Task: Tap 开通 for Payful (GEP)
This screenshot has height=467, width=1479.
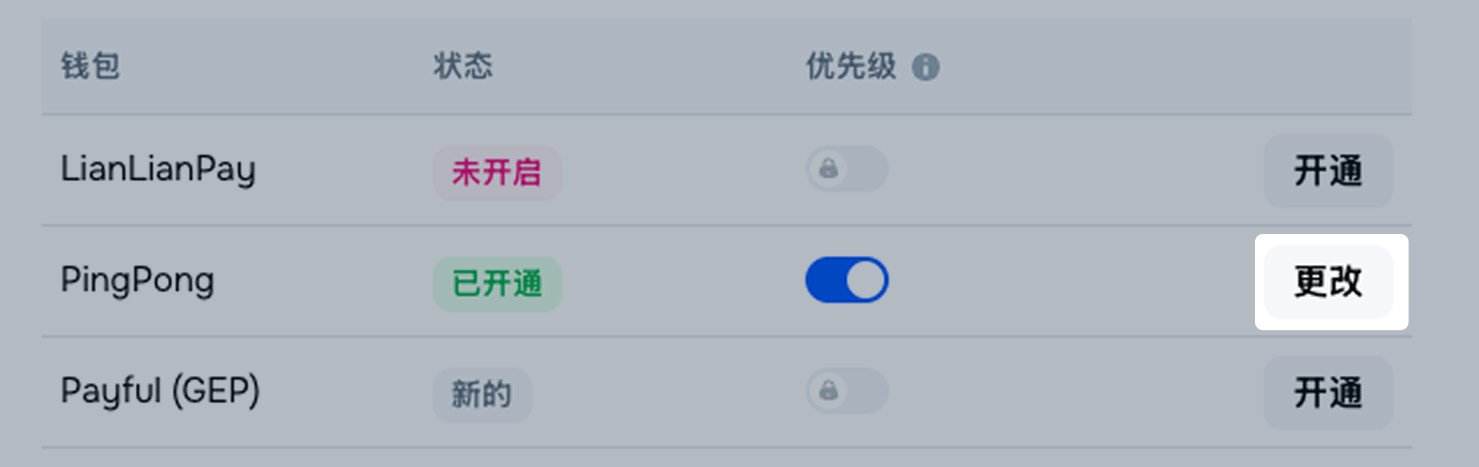Action: click(1328, 393)
